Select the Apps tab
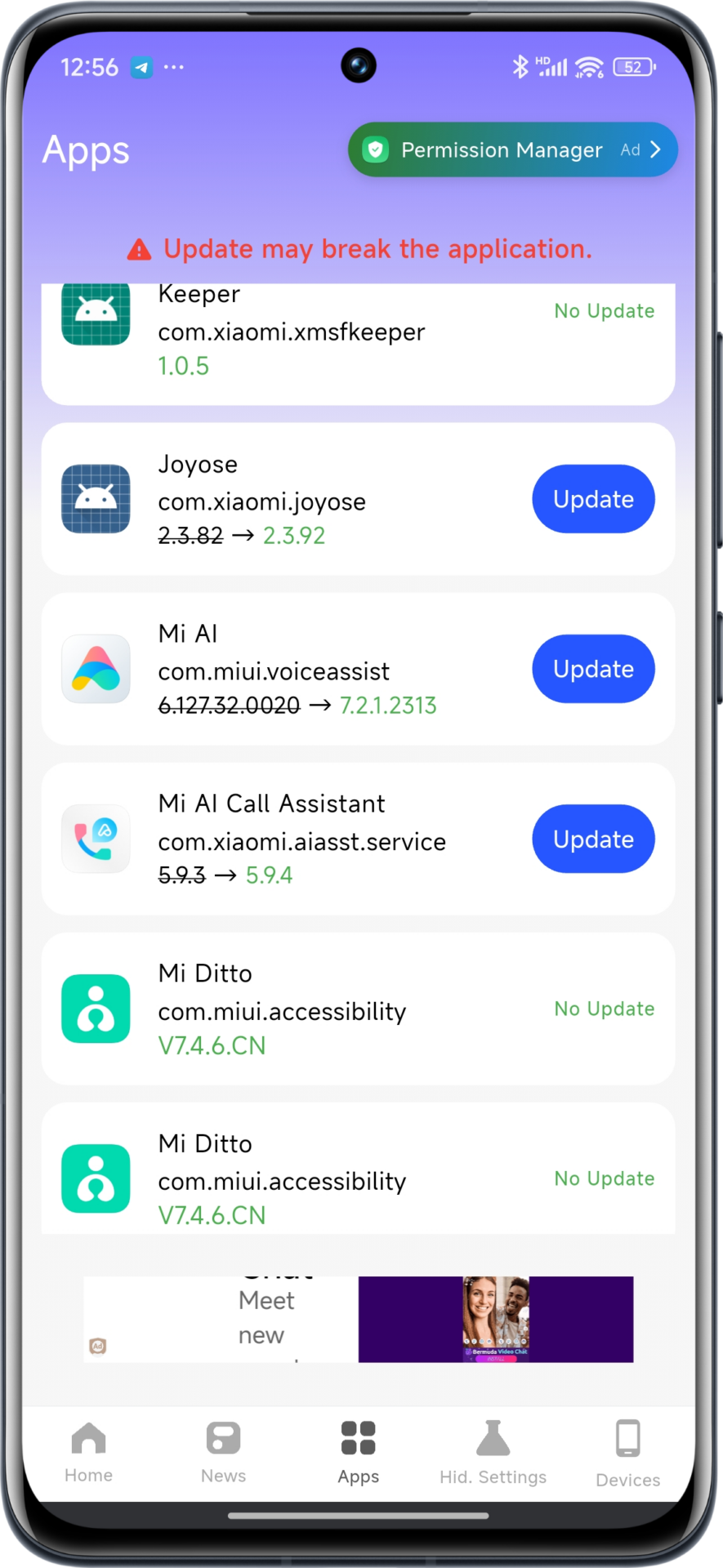 click(x=358, y=1452)
